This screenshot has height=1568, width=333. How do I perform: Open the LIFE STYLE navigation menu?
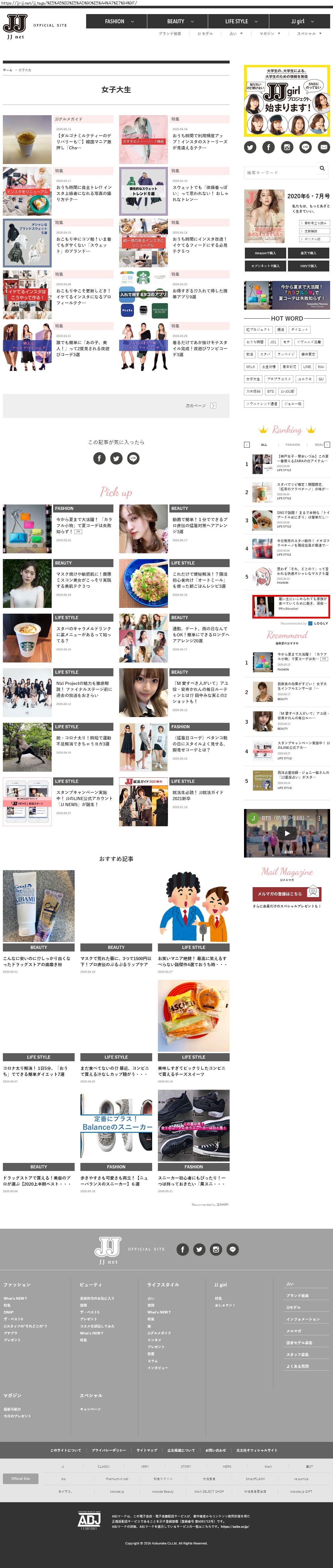(241, 21)
